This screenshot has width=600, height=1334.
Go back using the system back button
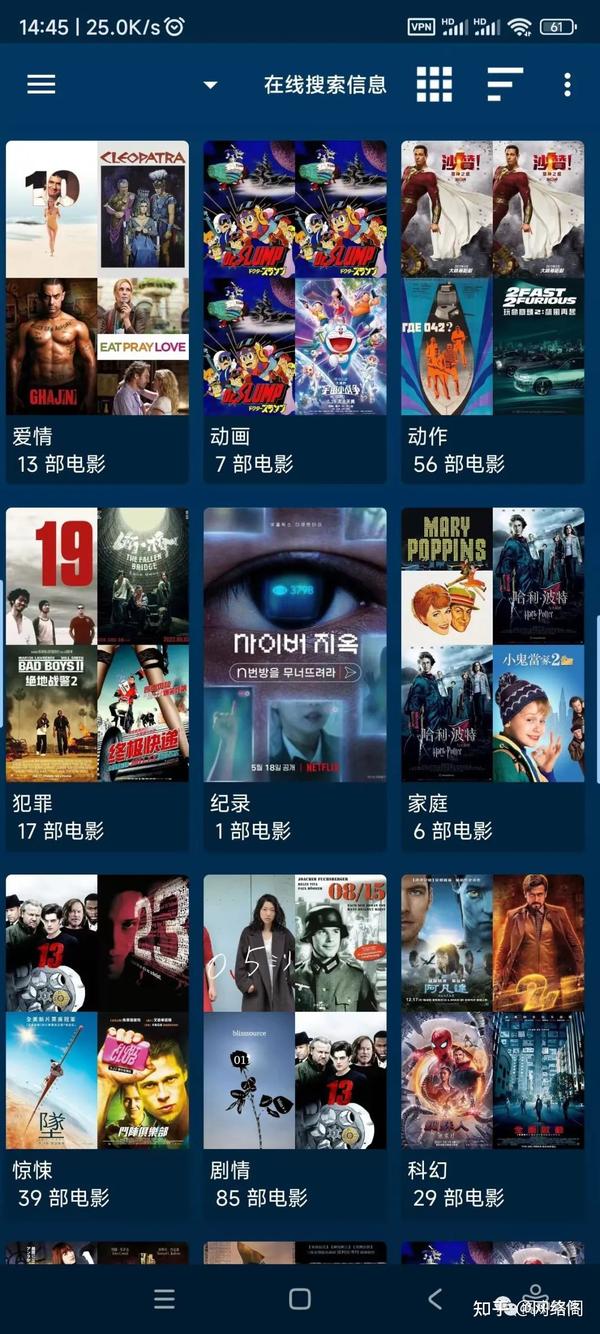pyautogui.click(x=434, y=1299)
